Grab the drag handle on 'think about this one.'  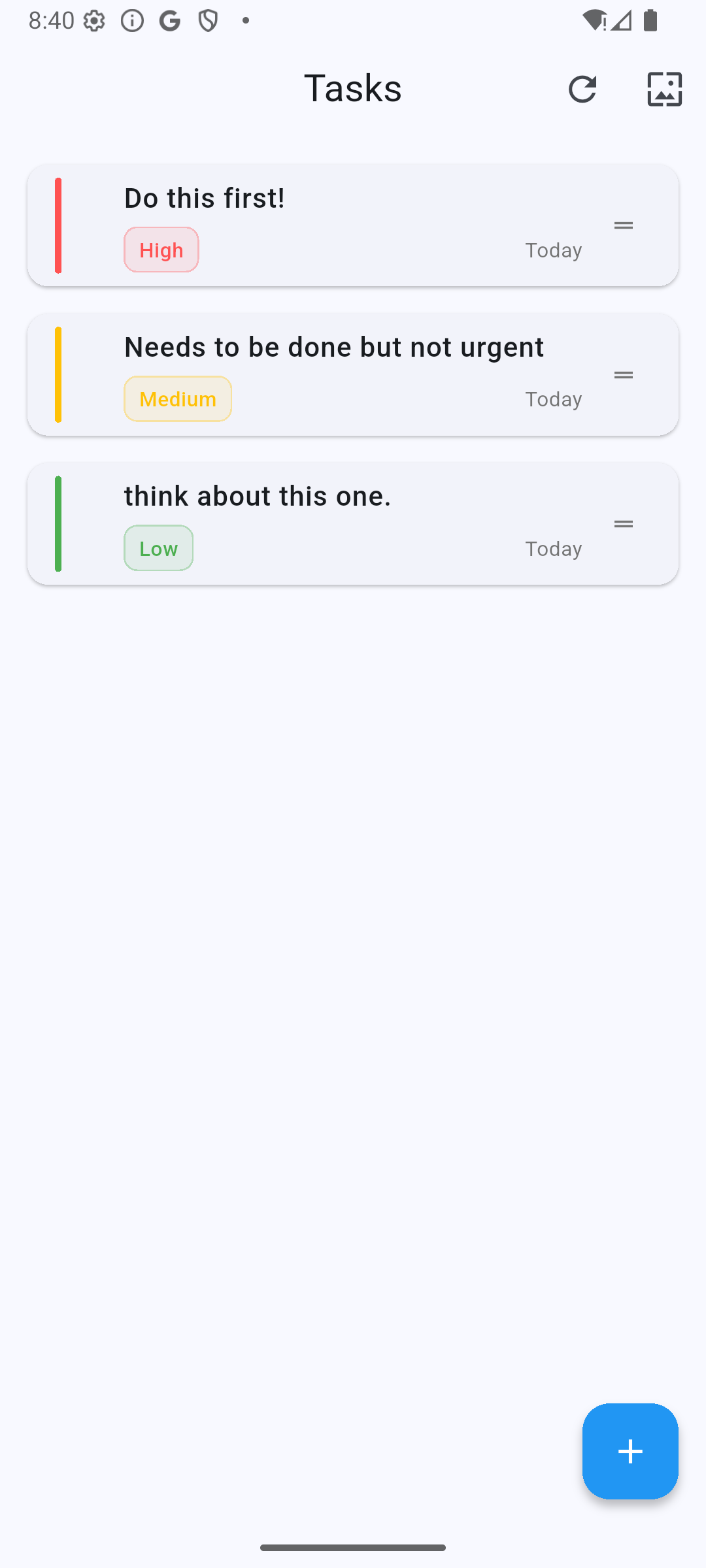click(624, 523)
